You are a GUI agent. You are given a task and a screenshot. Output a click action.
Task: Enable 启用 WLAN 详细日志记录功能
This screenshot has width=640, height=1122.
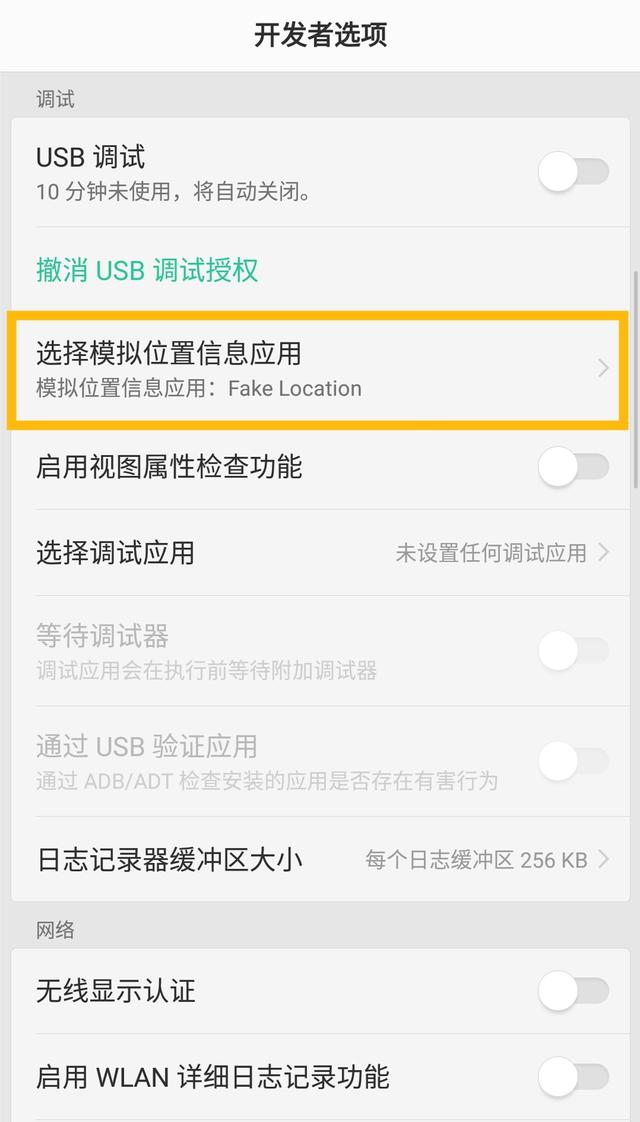tap(573, 1077)
